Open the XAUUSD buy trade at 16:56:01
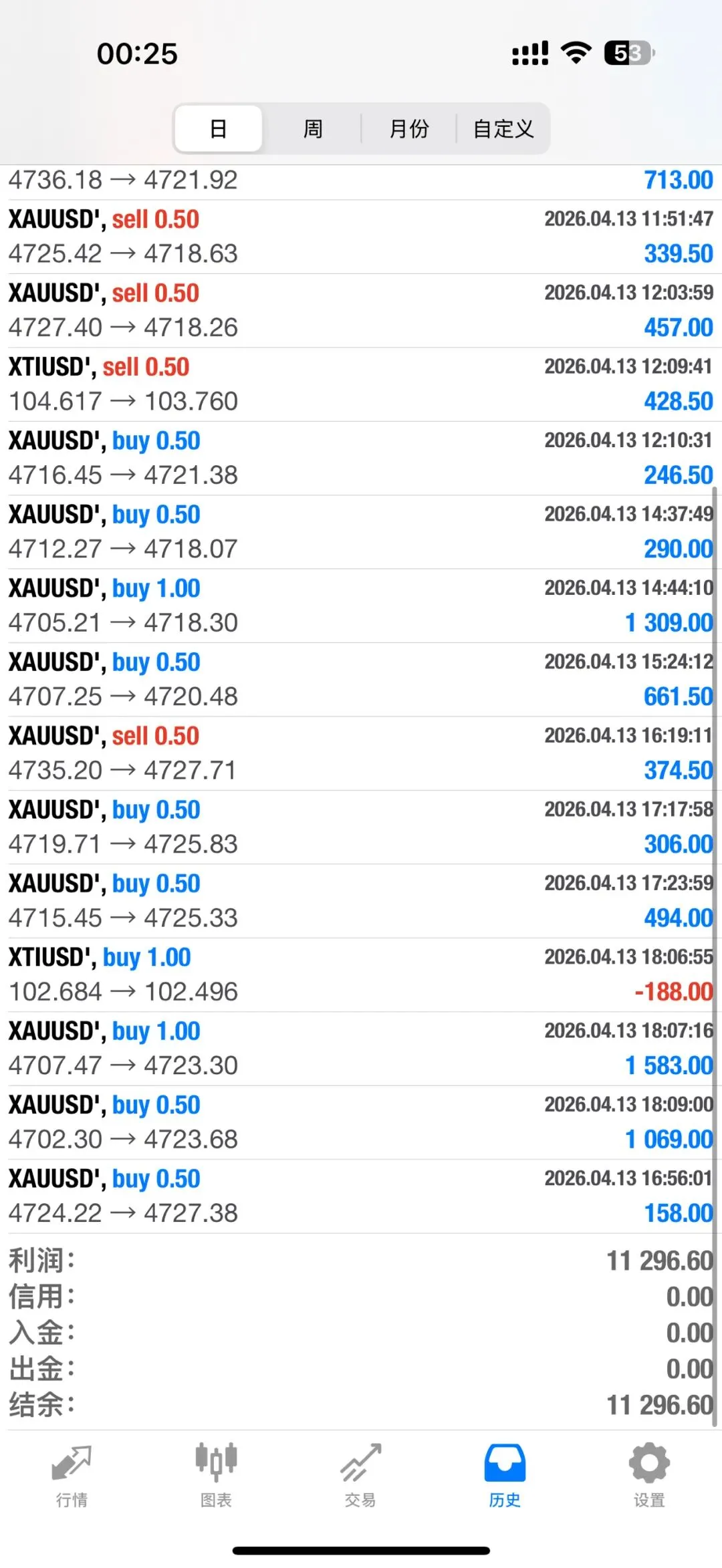Screen dimensions: 722x1568 (x=361, y=1196)
